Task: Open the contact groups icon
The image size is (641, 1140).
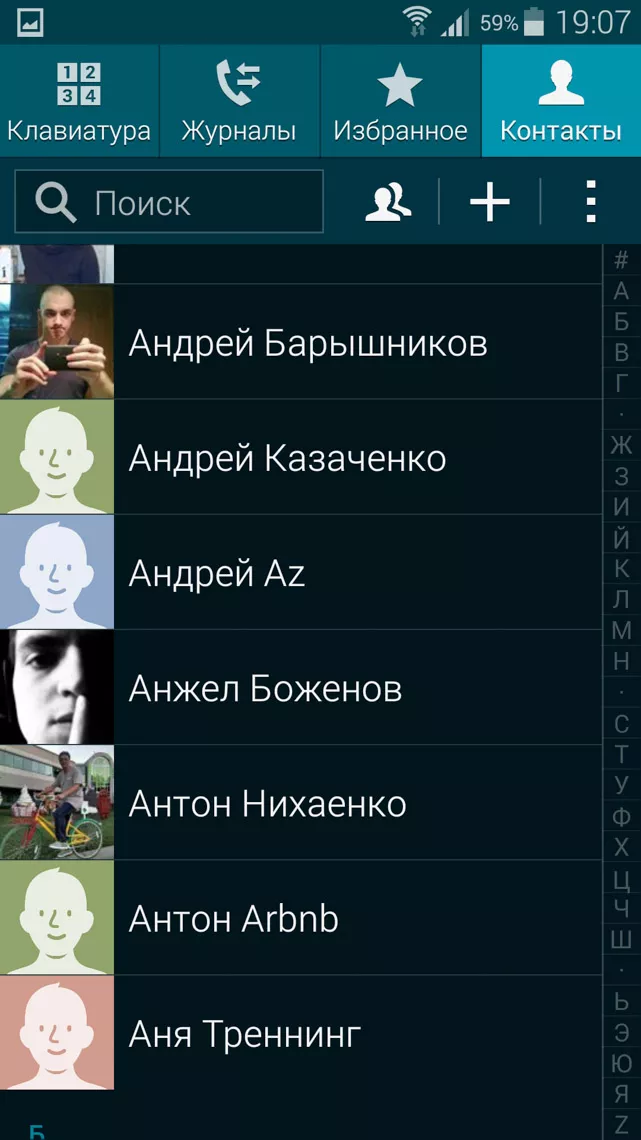Action: click(388, 202)
